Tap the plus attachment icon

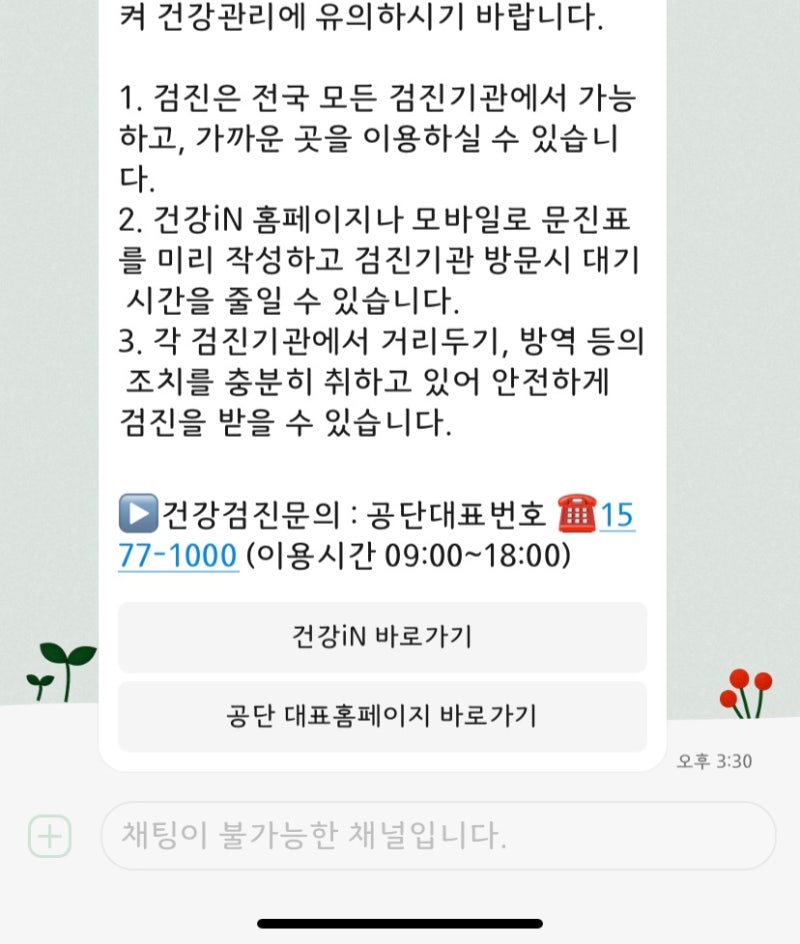(50, 836)
